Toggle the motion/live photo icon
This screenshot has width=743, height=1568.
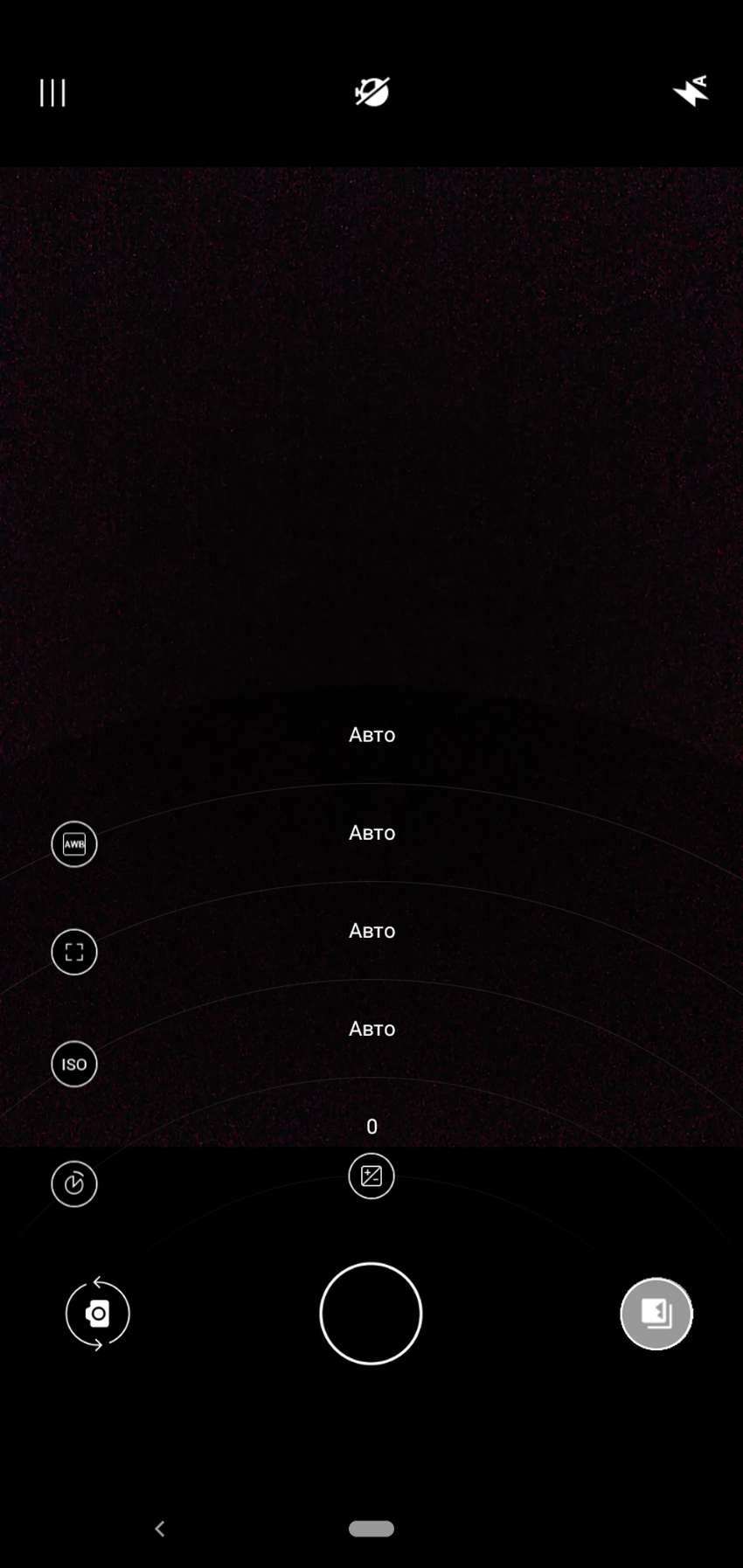tap(371, 92)
